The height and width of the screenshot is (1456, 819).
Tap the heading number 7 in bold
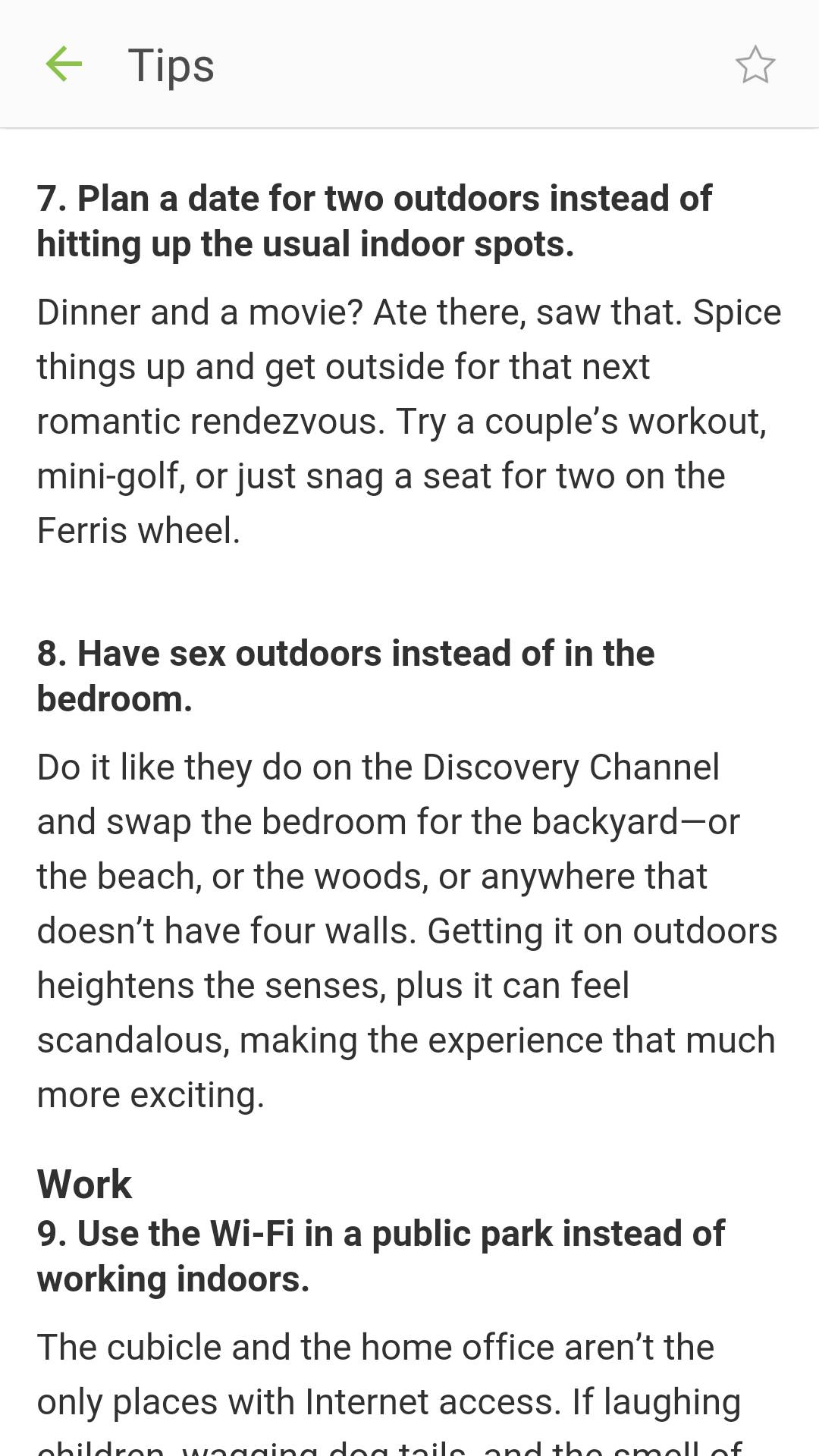52,198
